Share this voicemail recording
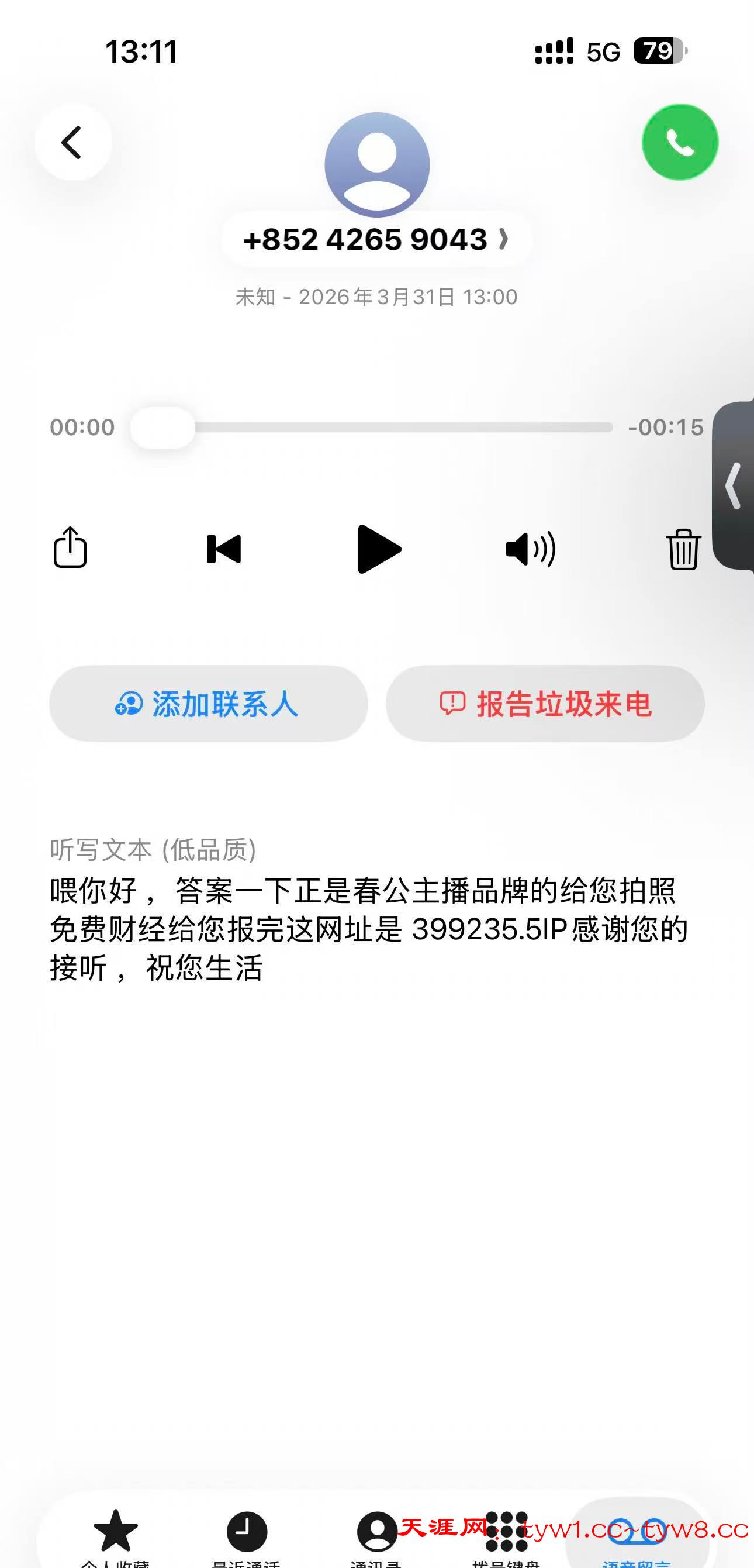Viewport: 754px width, 1568px height. click(71, 548)
